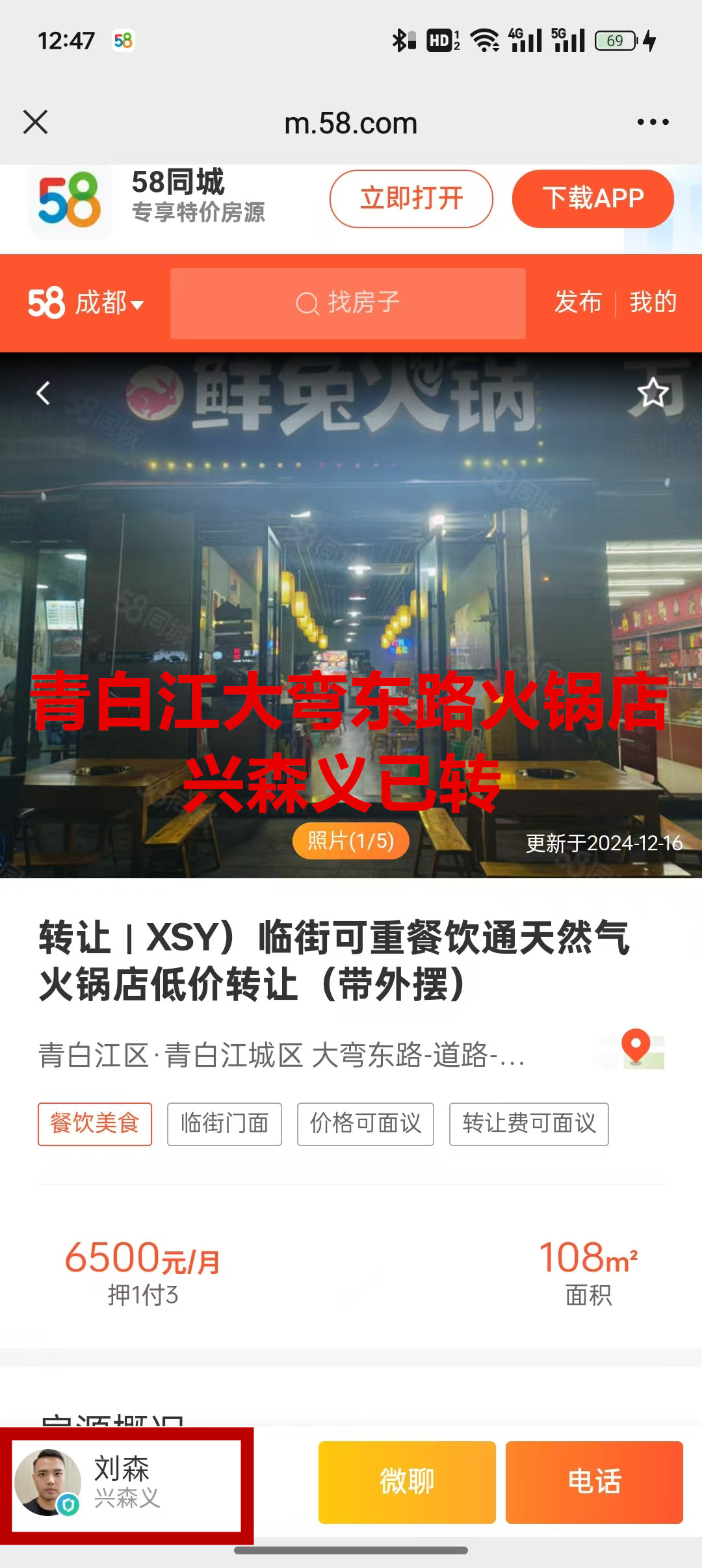Open the map location pin
The height and width of the screenshot is (1568, 702).
click(637, 1048)
